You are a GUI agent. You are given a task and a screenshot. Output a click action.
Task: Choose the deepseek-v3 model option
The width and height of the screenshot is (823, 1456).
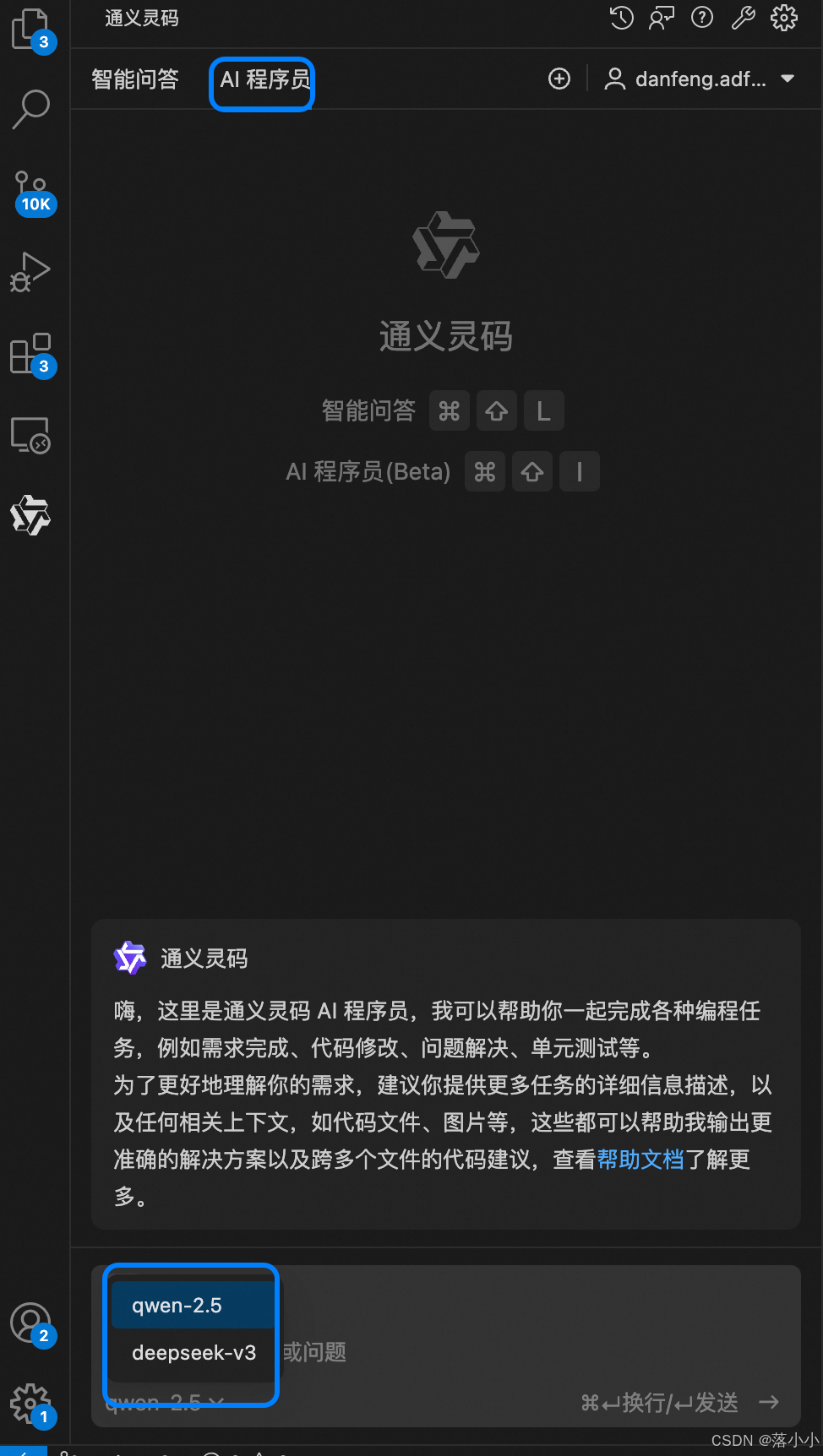click(x=193, y=1353)
